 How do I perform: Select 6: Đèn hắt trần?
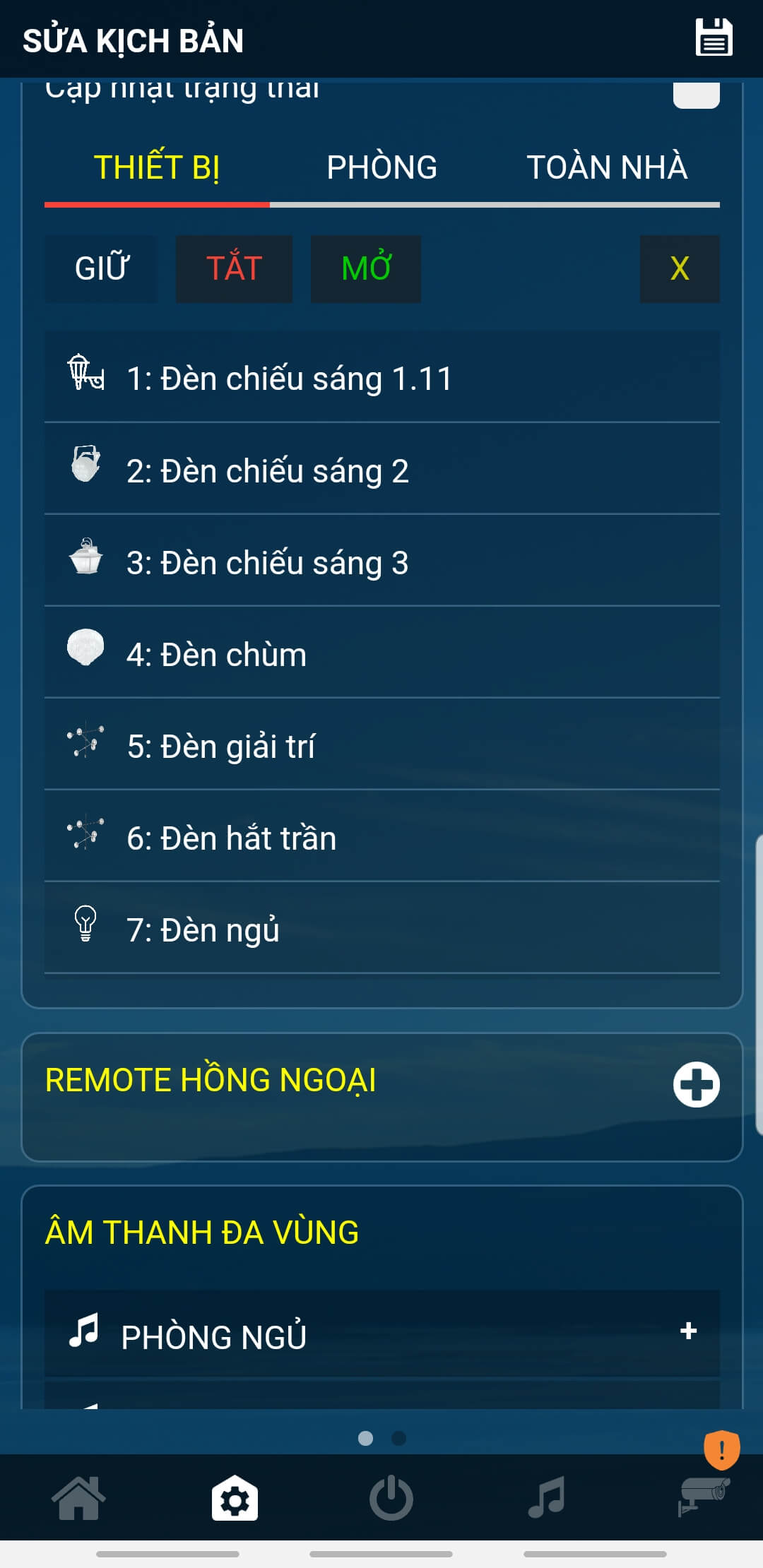click(x=381, y=838)
